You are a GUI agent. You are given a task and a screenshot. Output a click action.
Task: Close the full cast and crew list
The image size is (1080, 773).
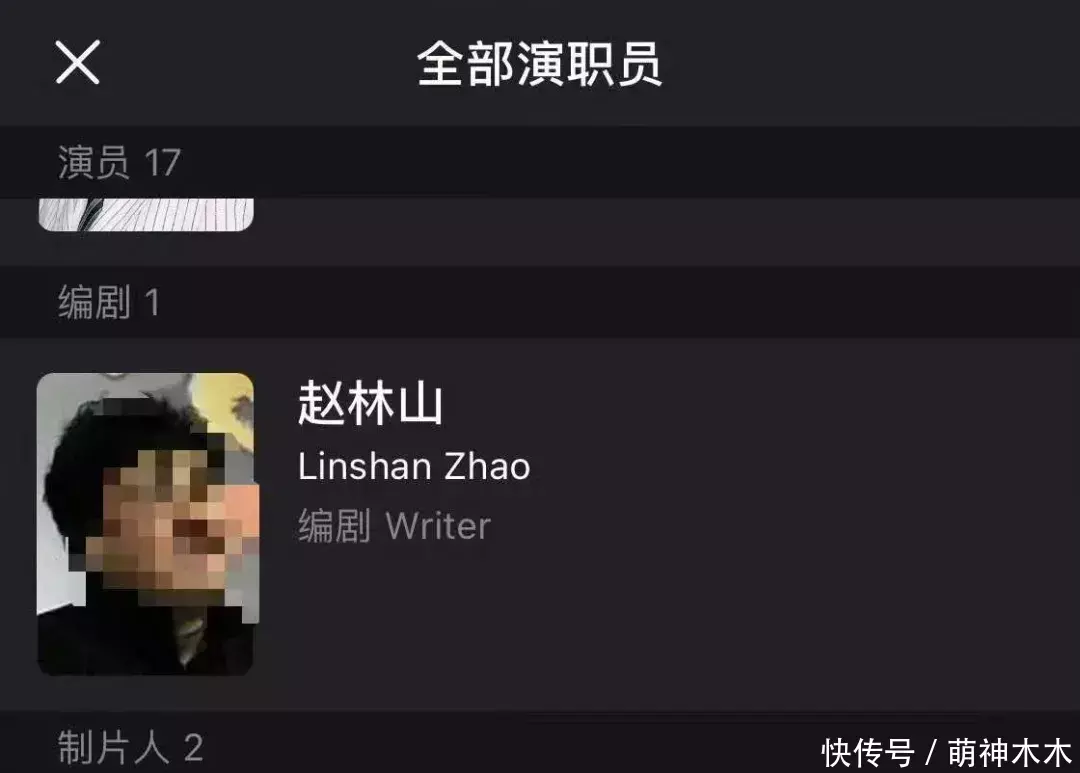[77, 63]
